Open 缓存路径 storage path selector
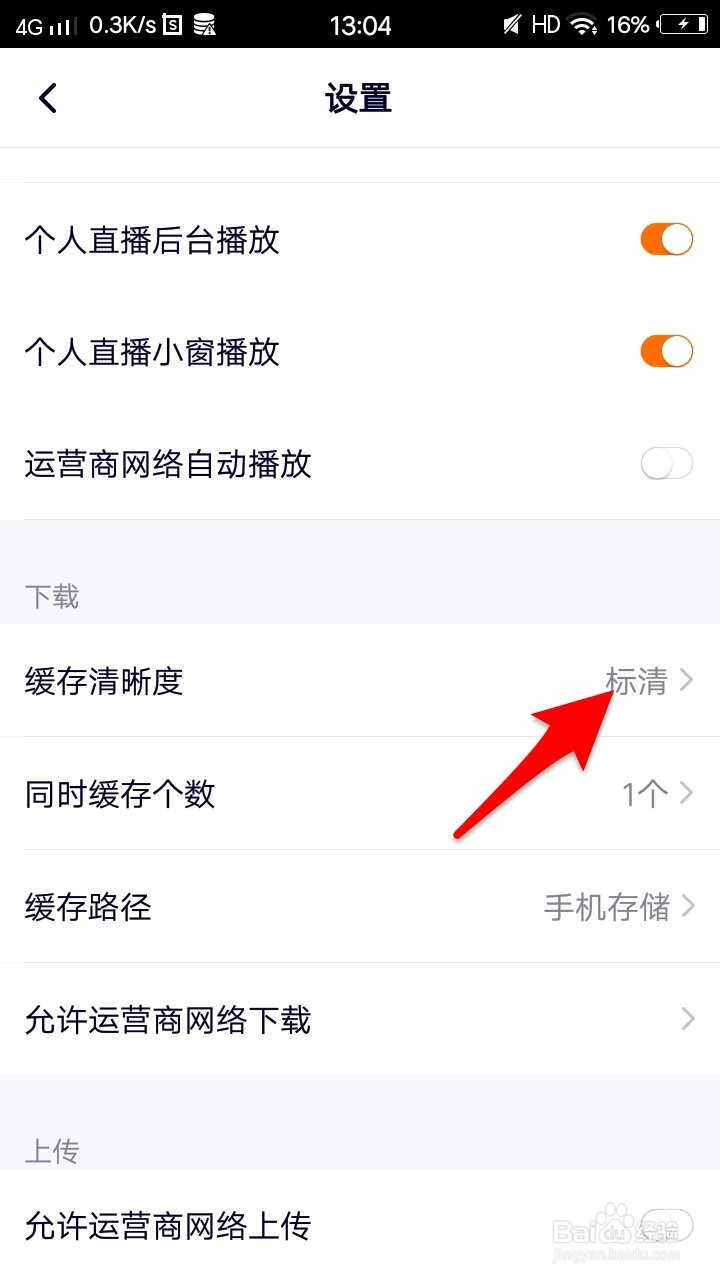 point(360,907)
